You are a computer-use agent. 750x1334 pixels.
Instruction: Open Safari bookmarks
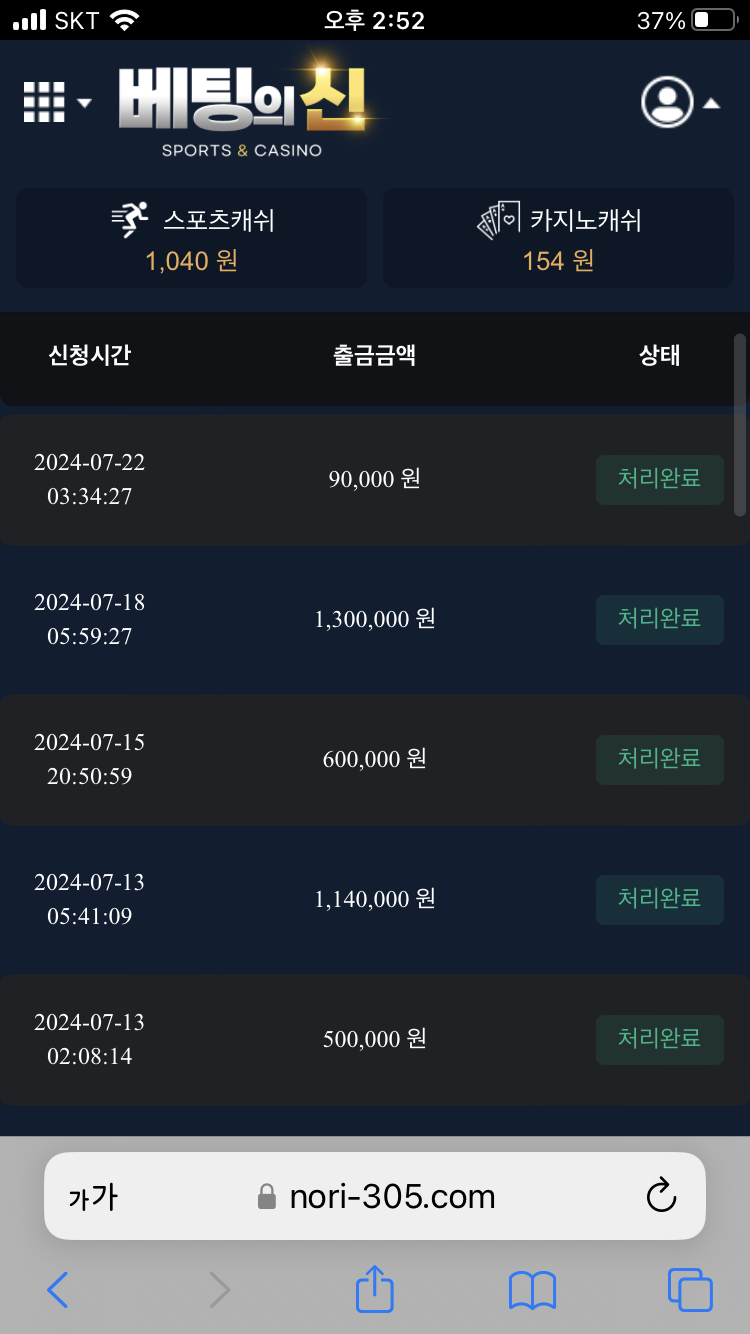point(532,1290)
